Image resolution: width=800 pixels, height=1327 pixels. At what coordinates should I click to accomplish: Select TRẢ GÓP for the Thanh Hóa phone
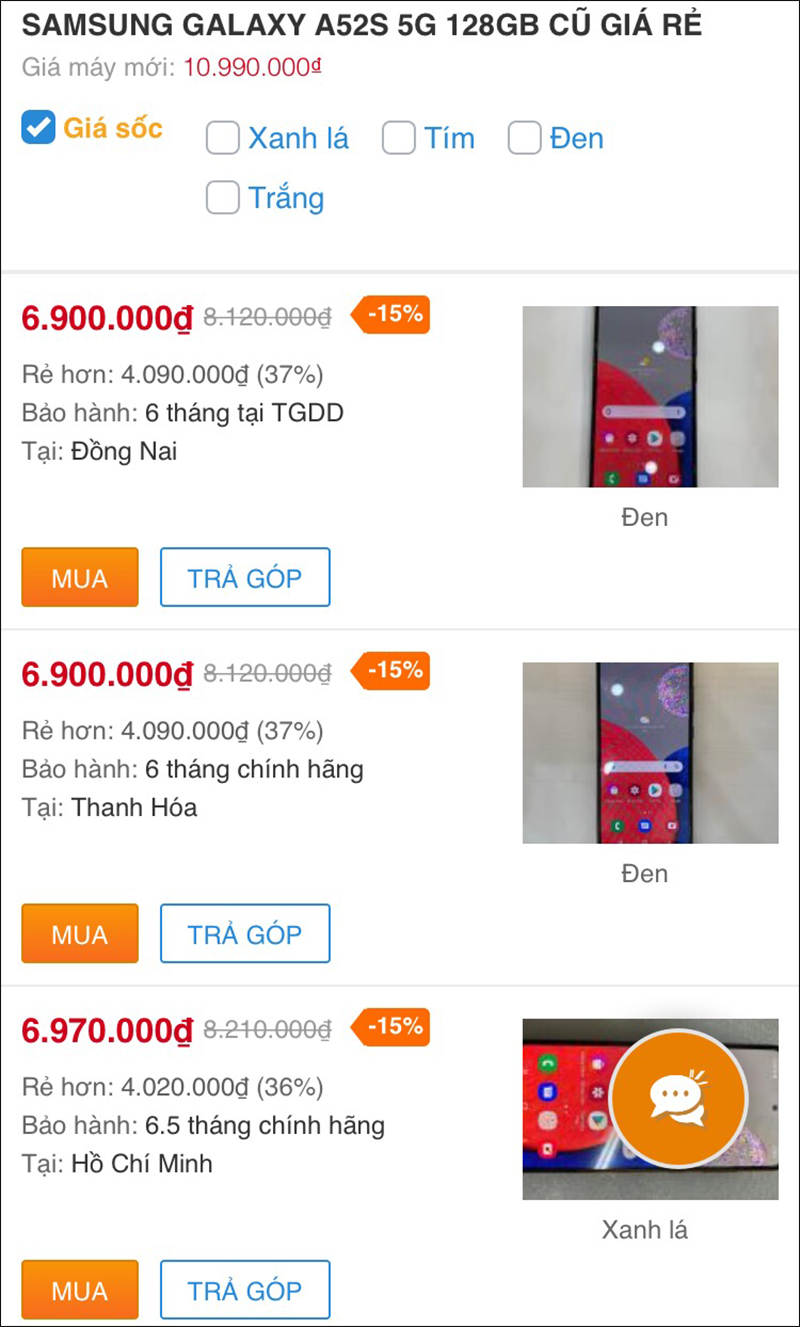[245, 933]
